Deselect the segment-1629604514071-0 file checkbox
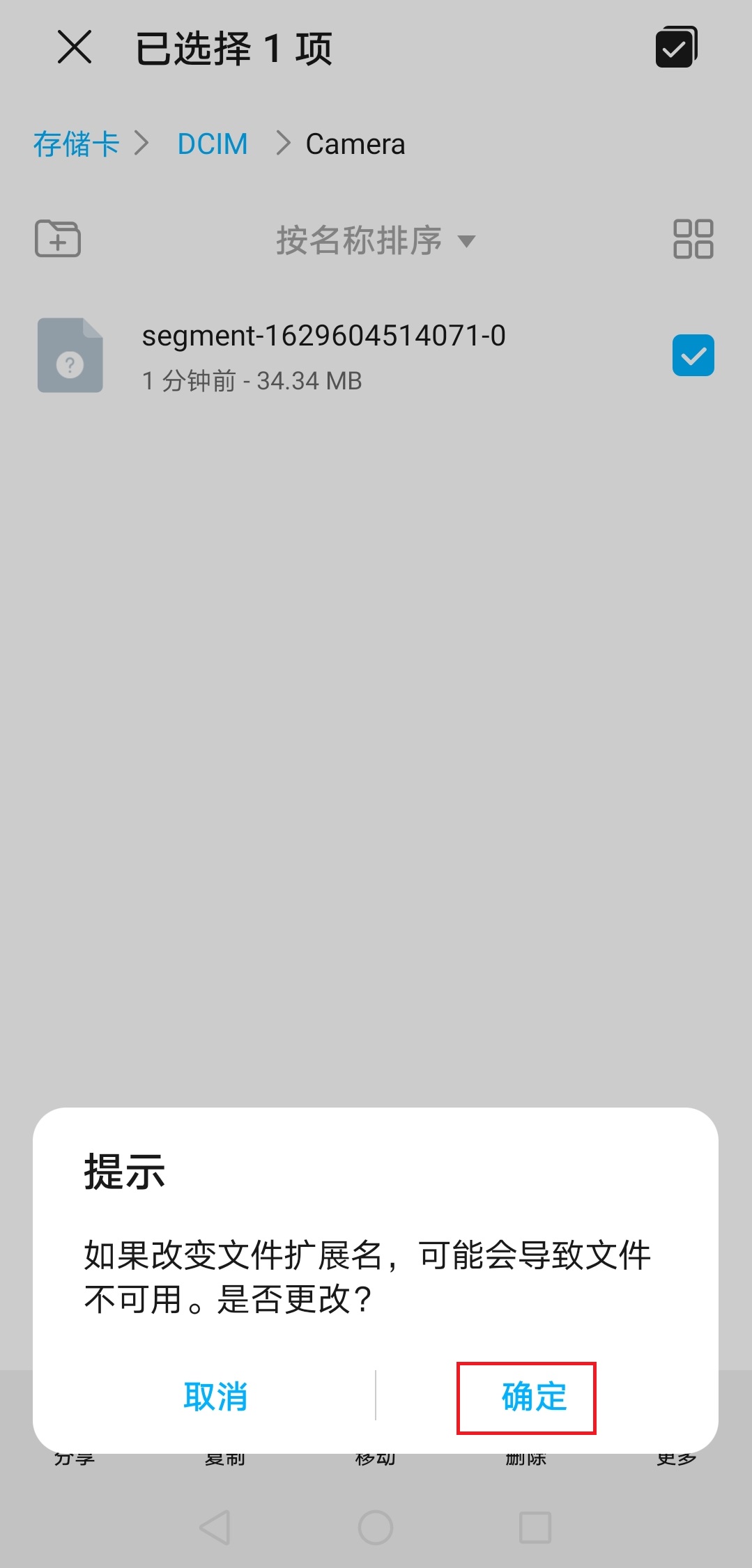 point(693,355)
